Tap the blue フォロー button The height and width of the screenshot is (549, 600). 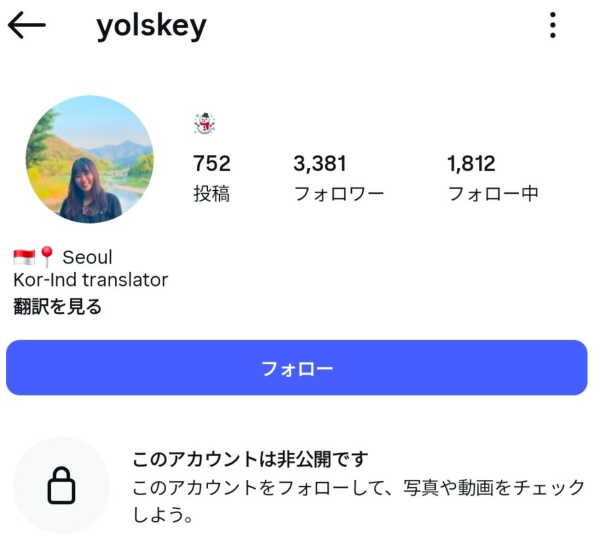coord(297,368)
